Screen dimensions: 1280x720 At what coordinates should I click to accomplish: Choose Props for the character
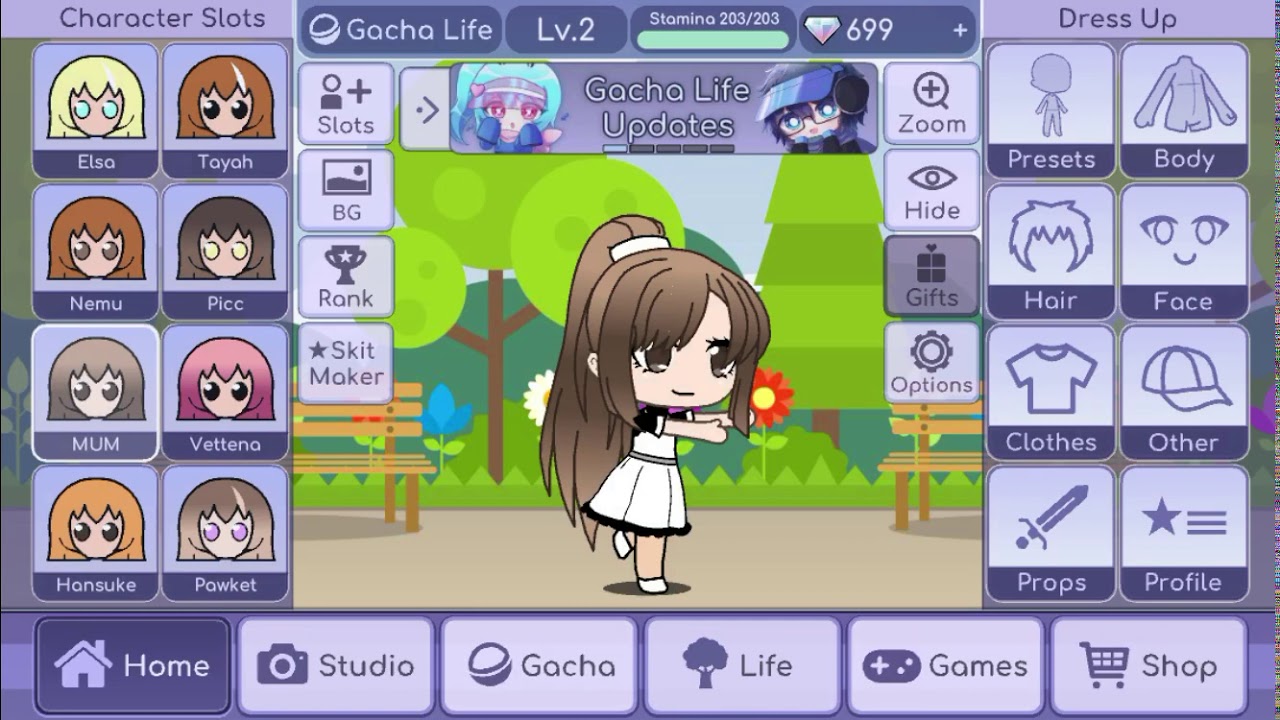[1051, 533]
